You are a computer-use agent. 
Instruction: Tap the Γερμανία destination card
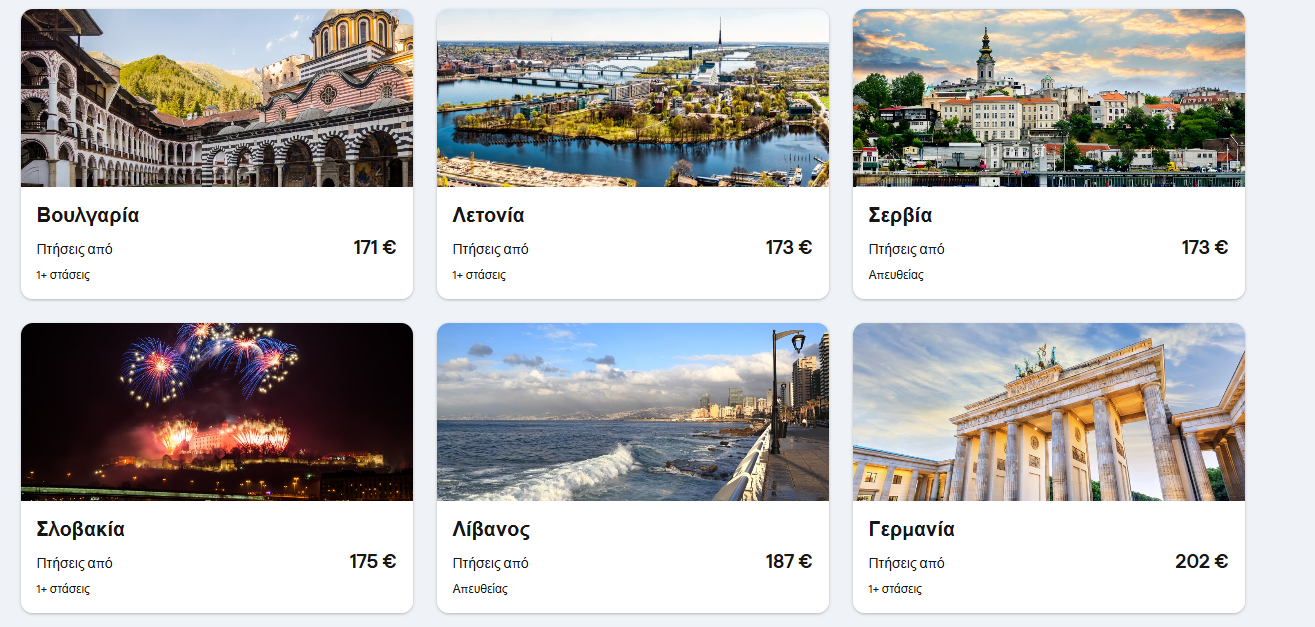(x=1048, y=468)
